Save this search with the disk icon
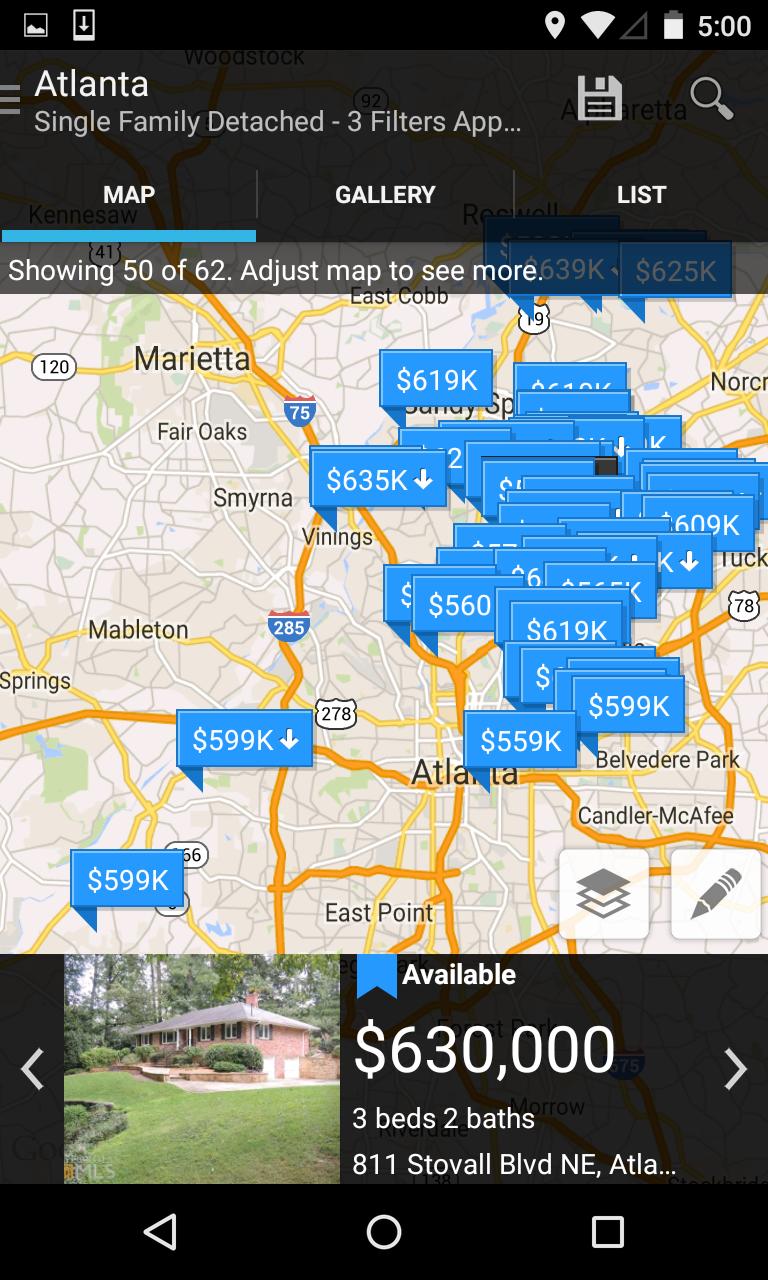Image resolution: width=768 pixels, height=1280 pixels. pyautogui.click(x=599, y=100)
